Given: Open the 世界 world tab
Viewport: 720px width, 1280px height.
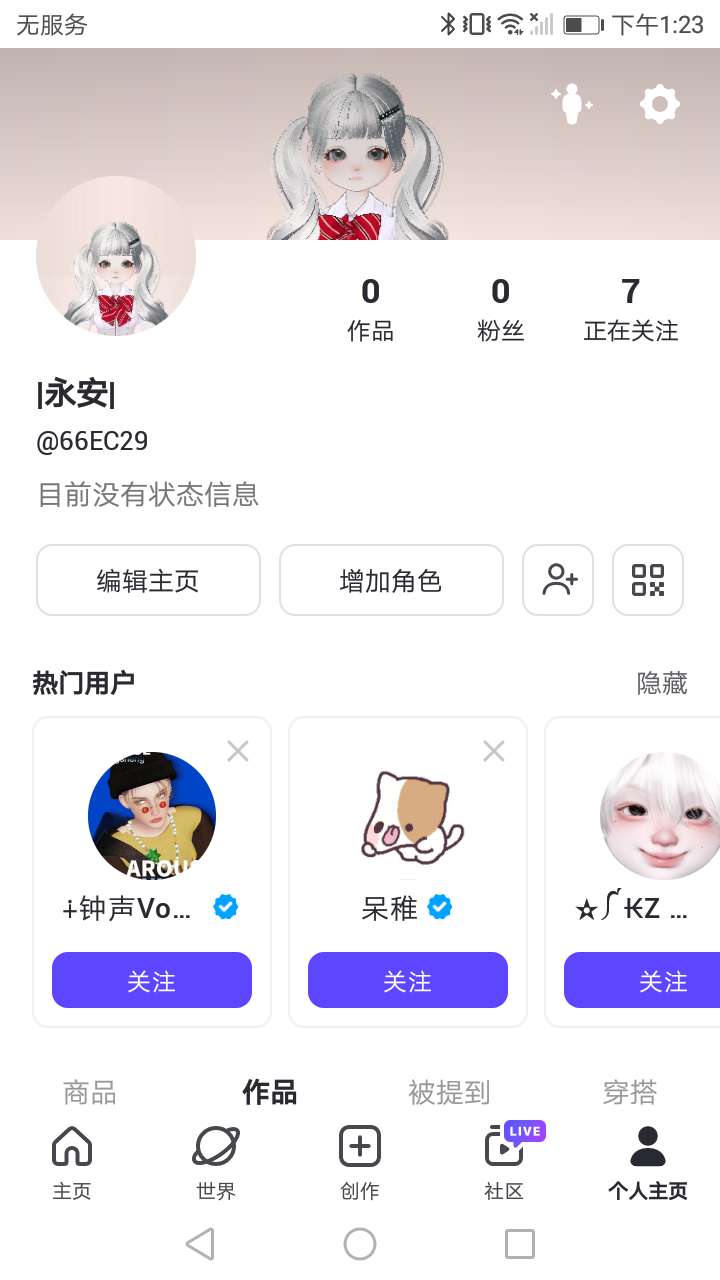Looking at the screenshot, I should tap(216, 1162).
